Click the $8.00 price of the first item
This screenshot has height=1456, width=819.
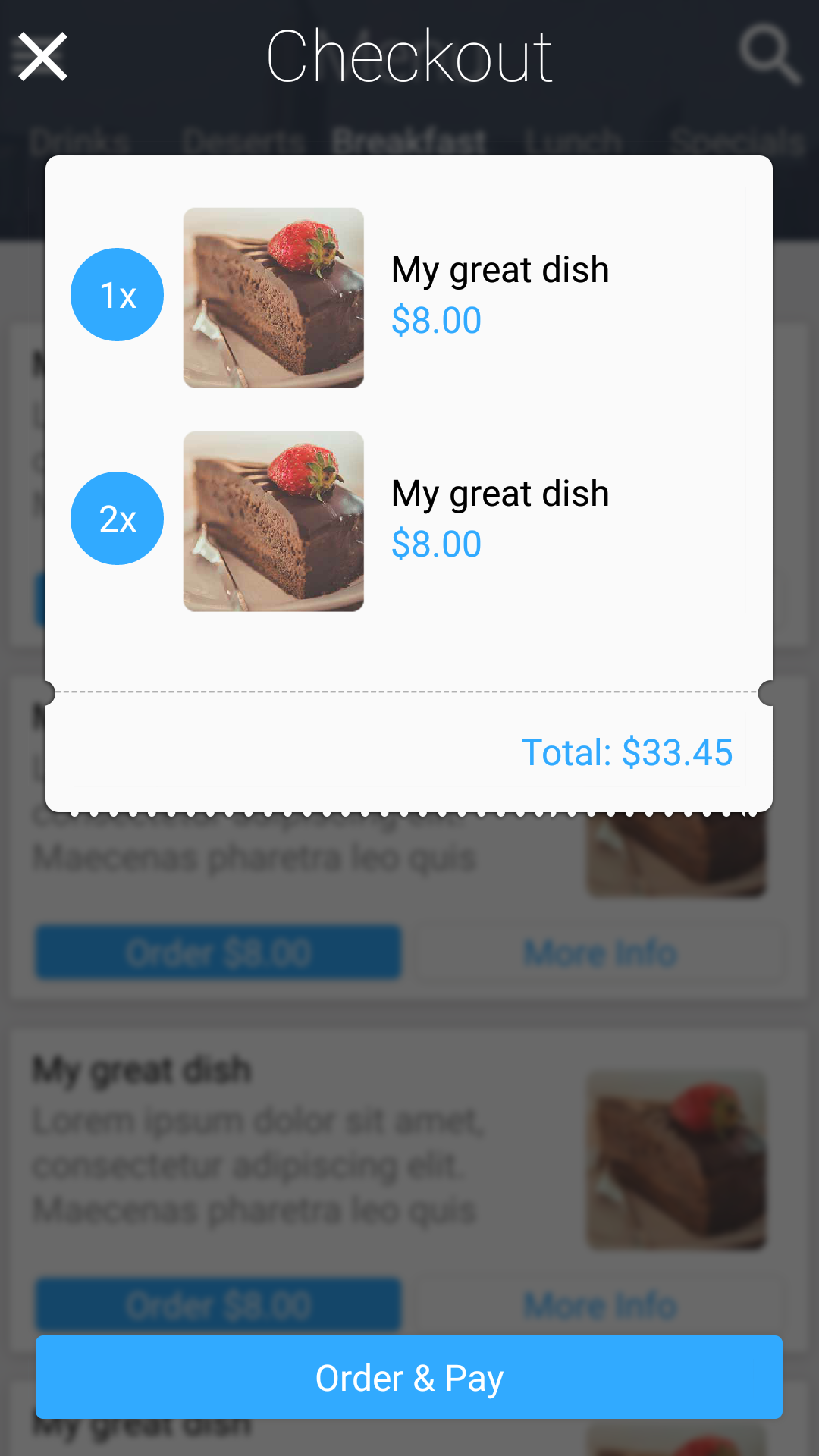click(x=436, y=319)
